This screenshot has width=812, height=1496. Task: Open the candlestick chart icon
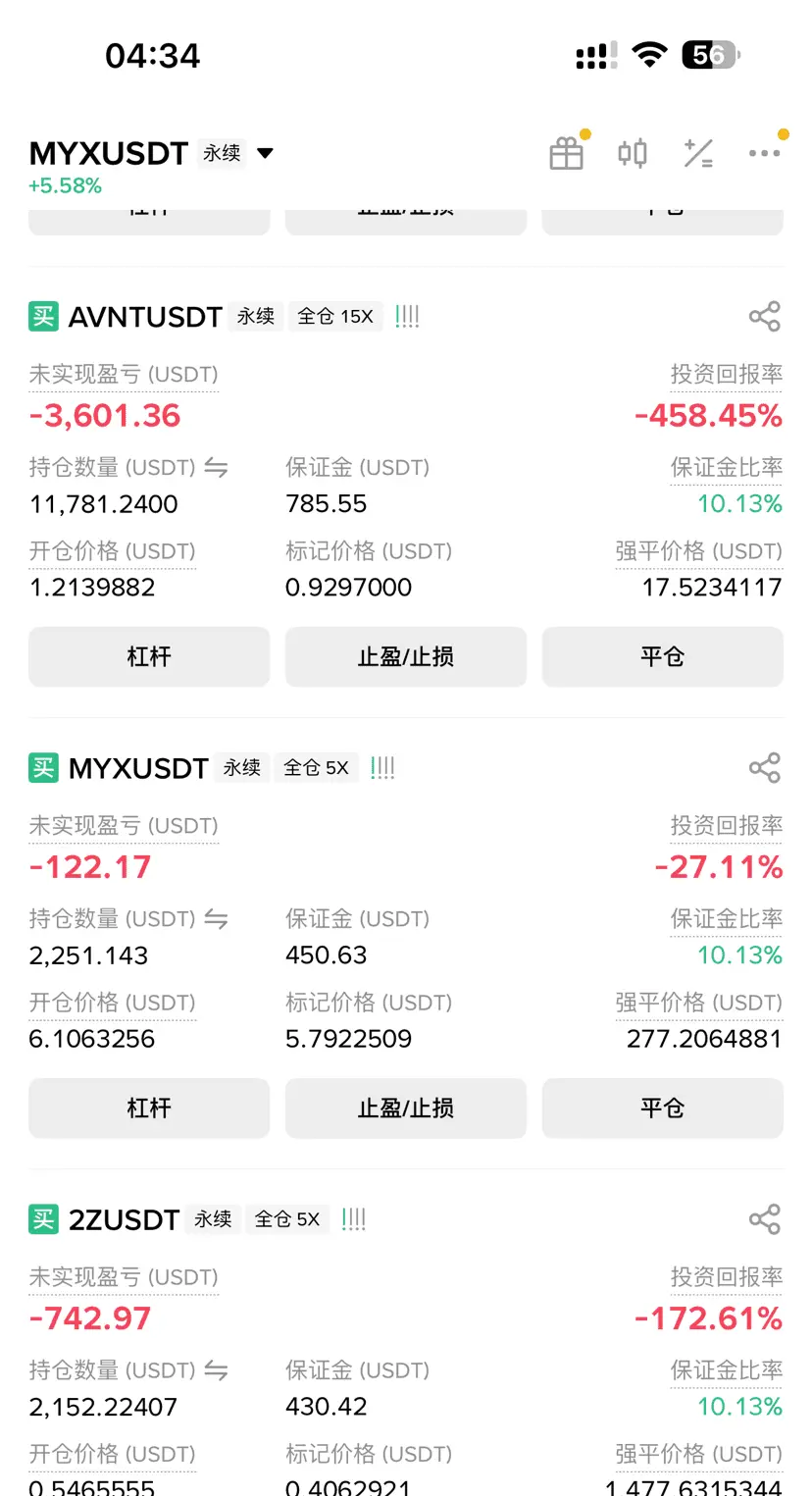pyautogui.click(x=633, y=153)
